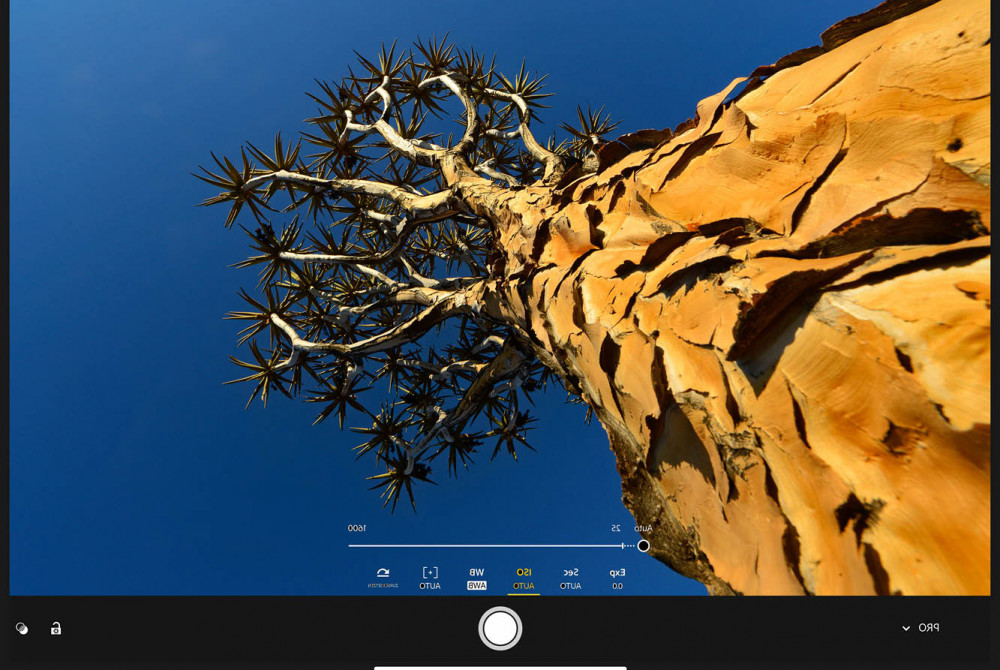Toggle the exposure lock icon

56,628
